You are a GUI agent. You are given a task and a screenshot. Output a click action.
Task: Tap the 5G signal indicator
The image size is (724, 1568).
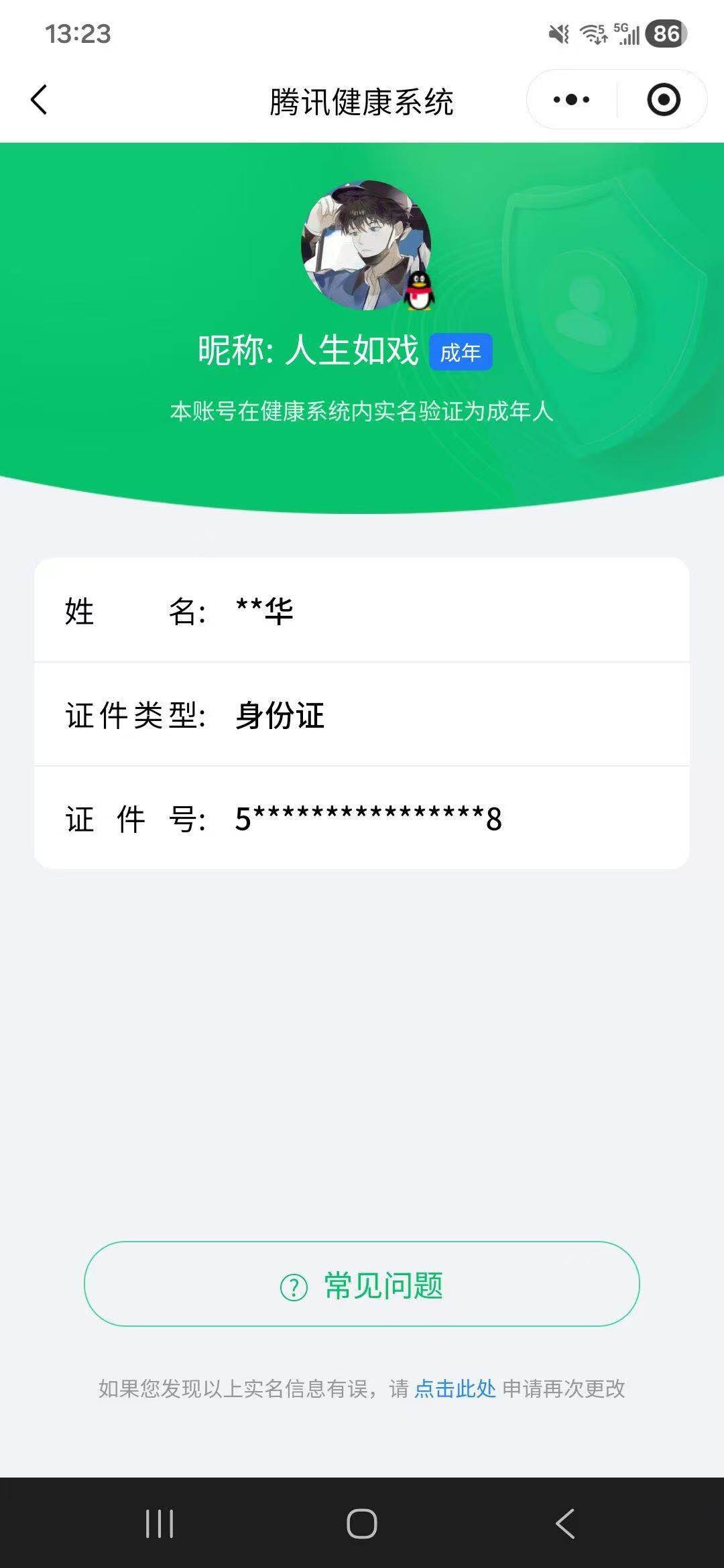(626, 32)
